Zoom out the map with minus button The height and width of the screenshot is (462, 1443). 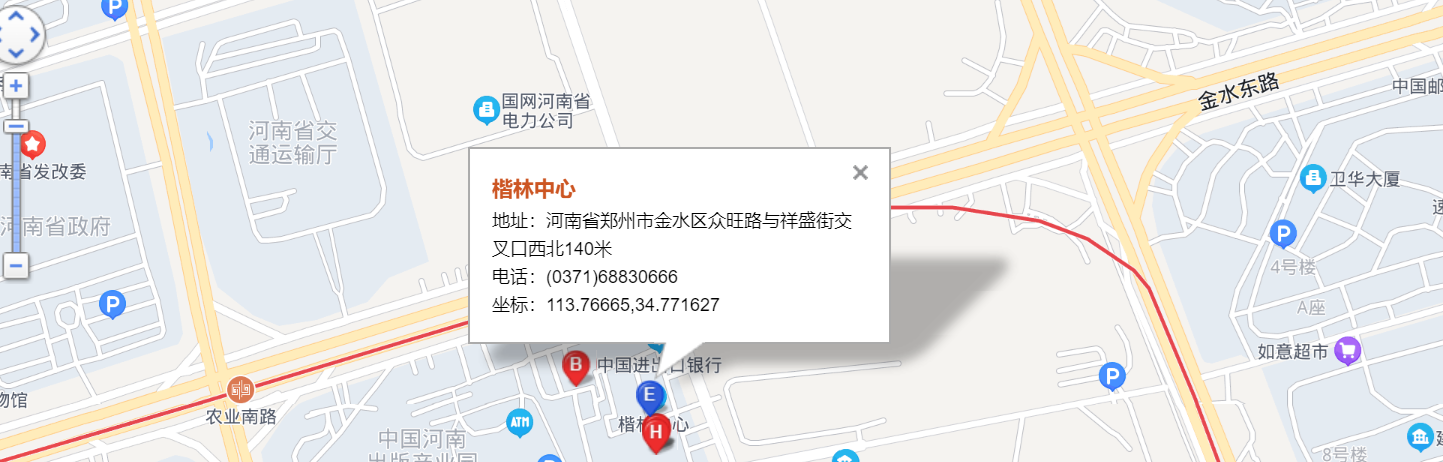pyautogui.click(x=16, y=265)
